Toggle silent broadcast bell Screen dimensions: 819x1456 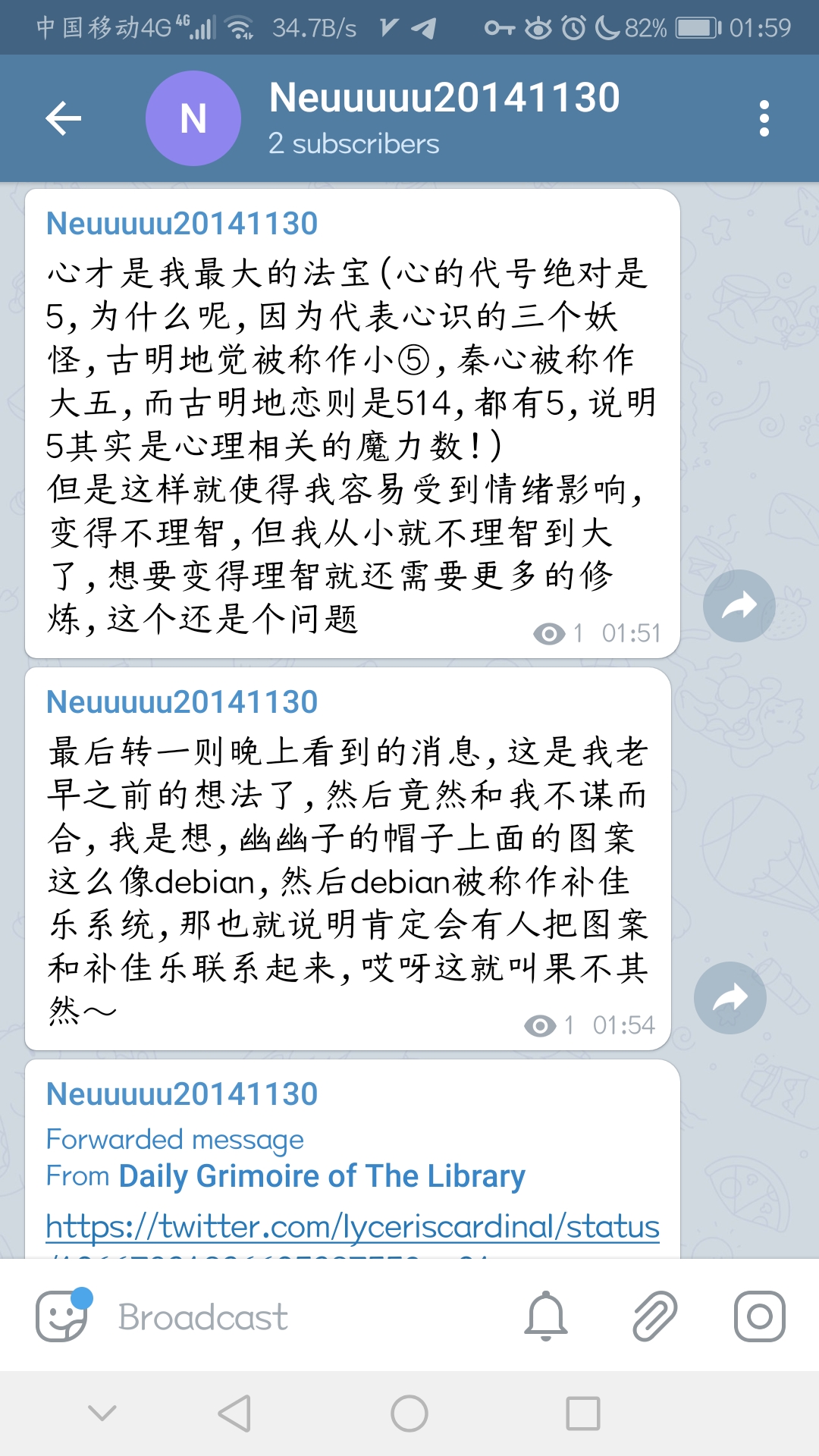[x=545, y=1316]
